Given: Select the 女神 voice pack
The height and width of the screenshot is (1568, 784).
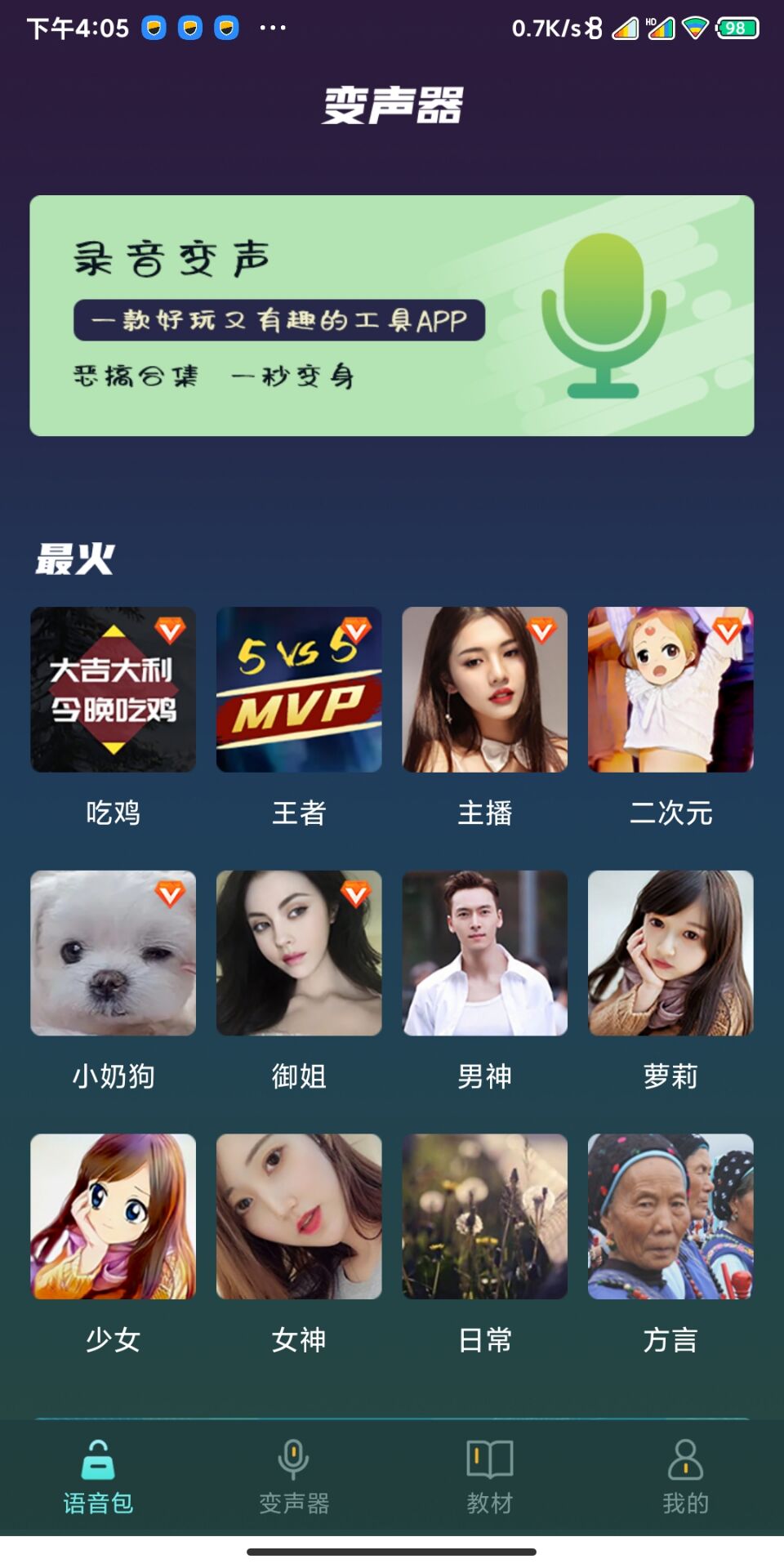Looking at the screenshot, I should (299, 1217).
